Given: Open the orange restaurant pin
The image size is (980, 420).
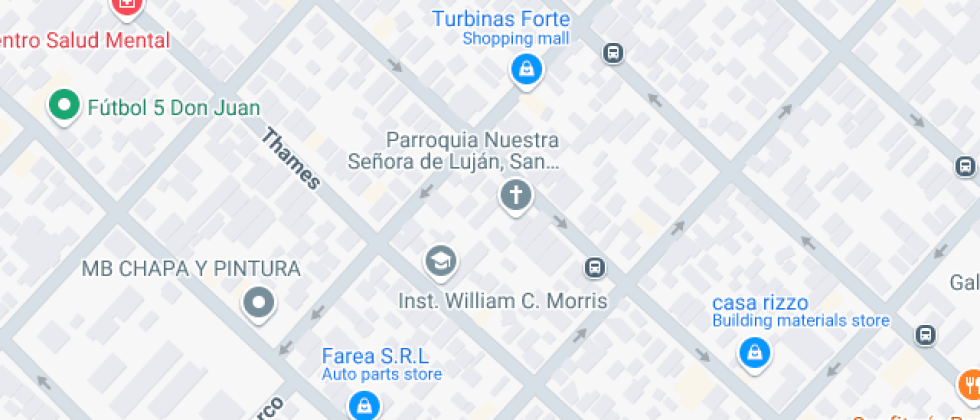Looking at the screenshot, I should tap(971, 384).
